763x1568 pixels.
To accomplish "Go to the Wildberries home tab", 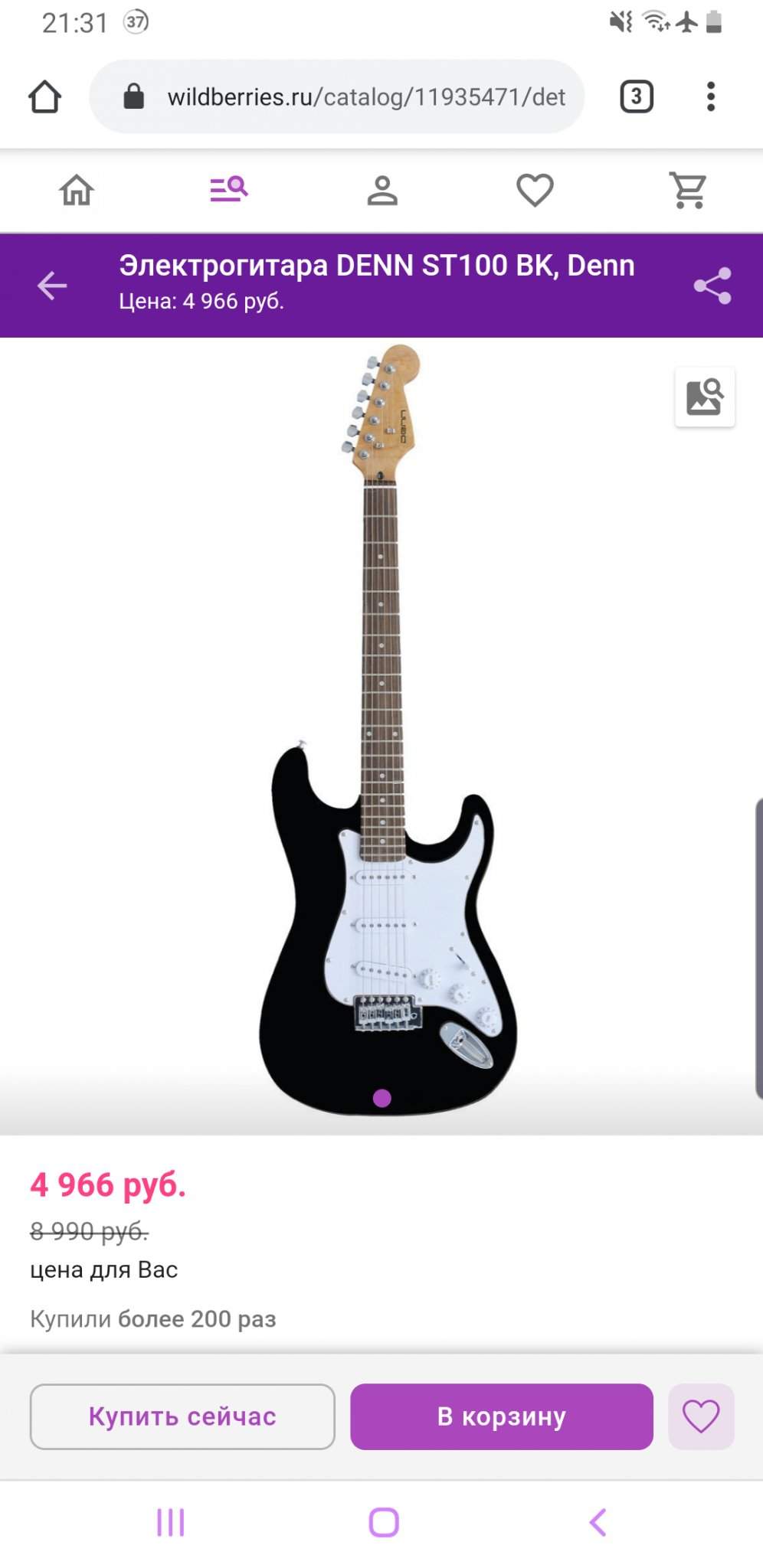I will (x=77, y=190).
